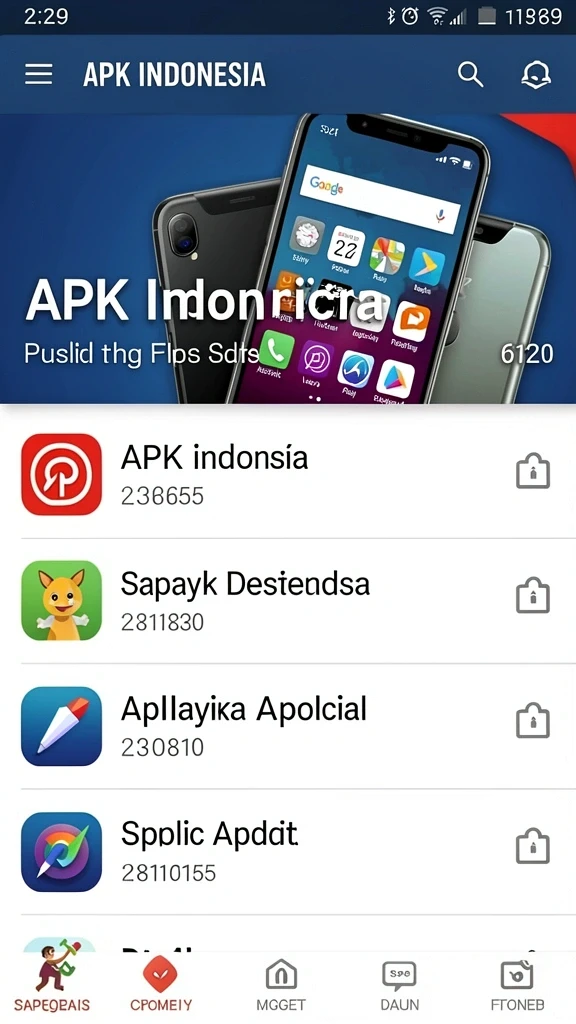This screenshot has height=1024, width=576.
Task: Open the notifications bell
Action: click(x=536, y=75)
